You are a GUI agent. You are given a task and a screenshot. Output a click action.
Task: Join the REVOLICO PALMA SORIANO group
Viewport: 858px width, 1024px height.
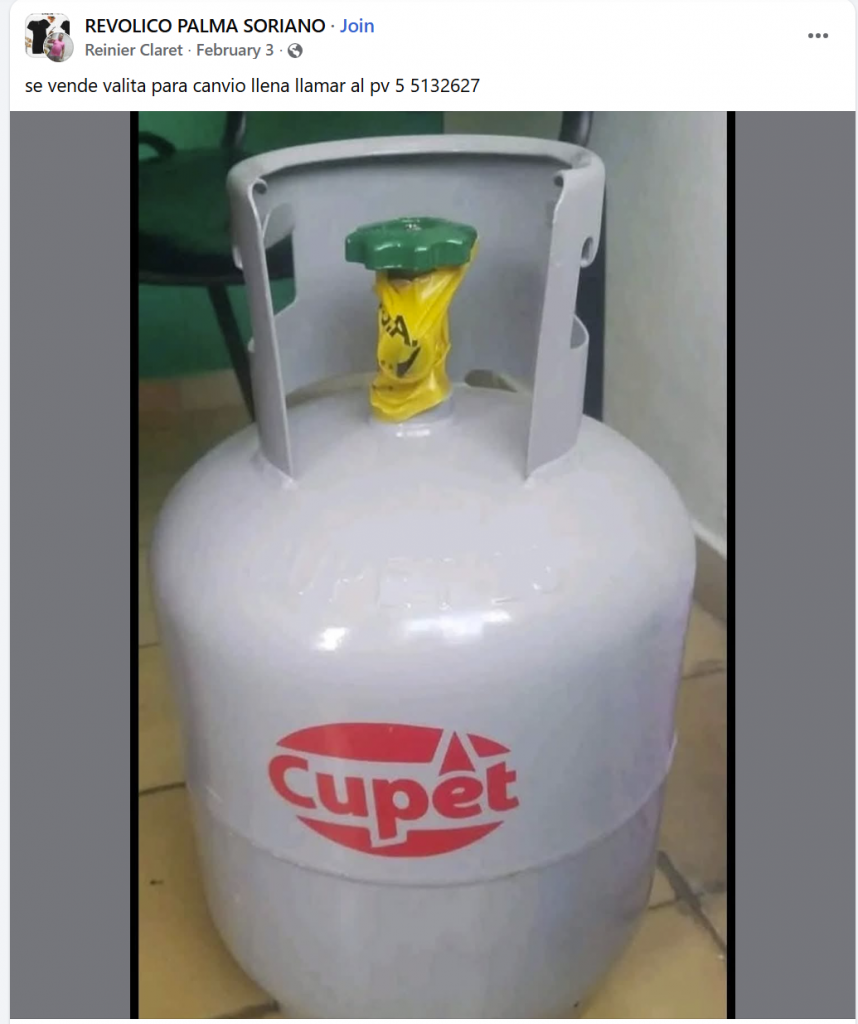tap(357, 26)
